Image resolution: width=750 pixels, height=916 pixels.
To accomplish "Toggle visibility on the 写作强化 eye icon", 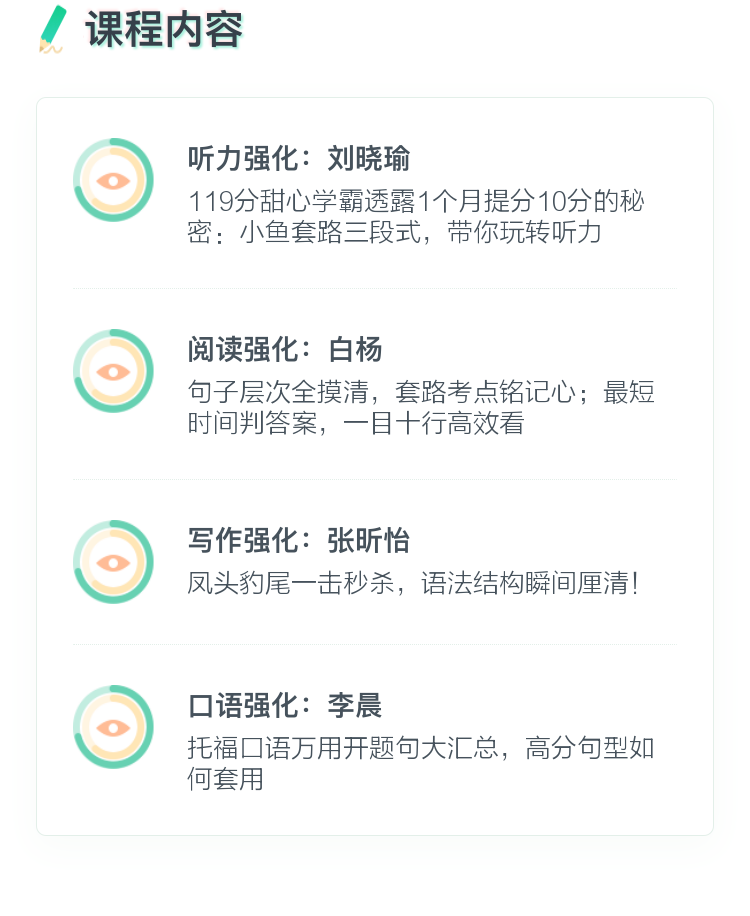I will (113, 562).
